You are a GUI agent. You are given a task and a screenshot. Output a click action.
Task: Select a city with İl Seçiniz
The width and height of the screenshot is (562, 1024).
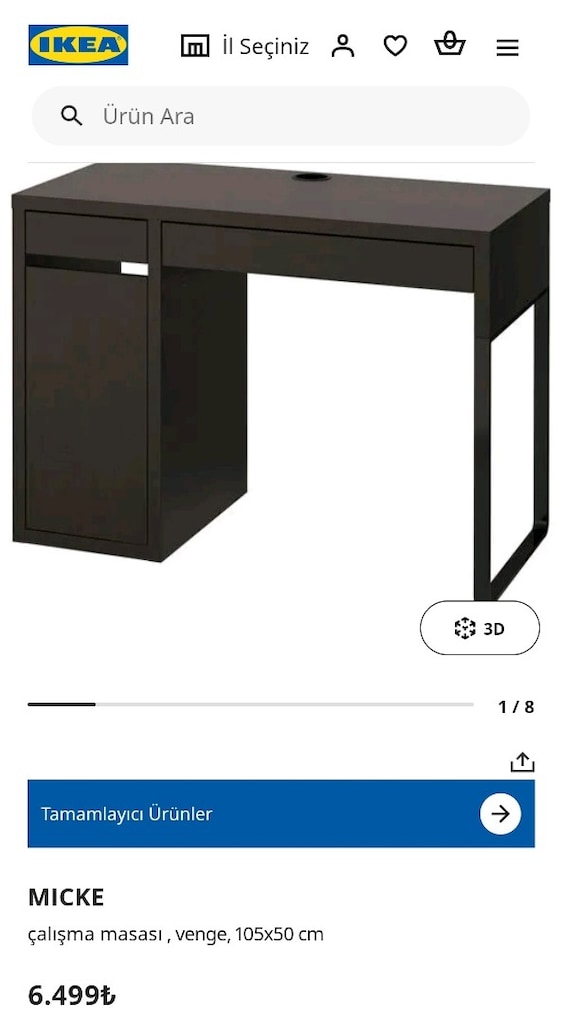click(x=245, y=46)
